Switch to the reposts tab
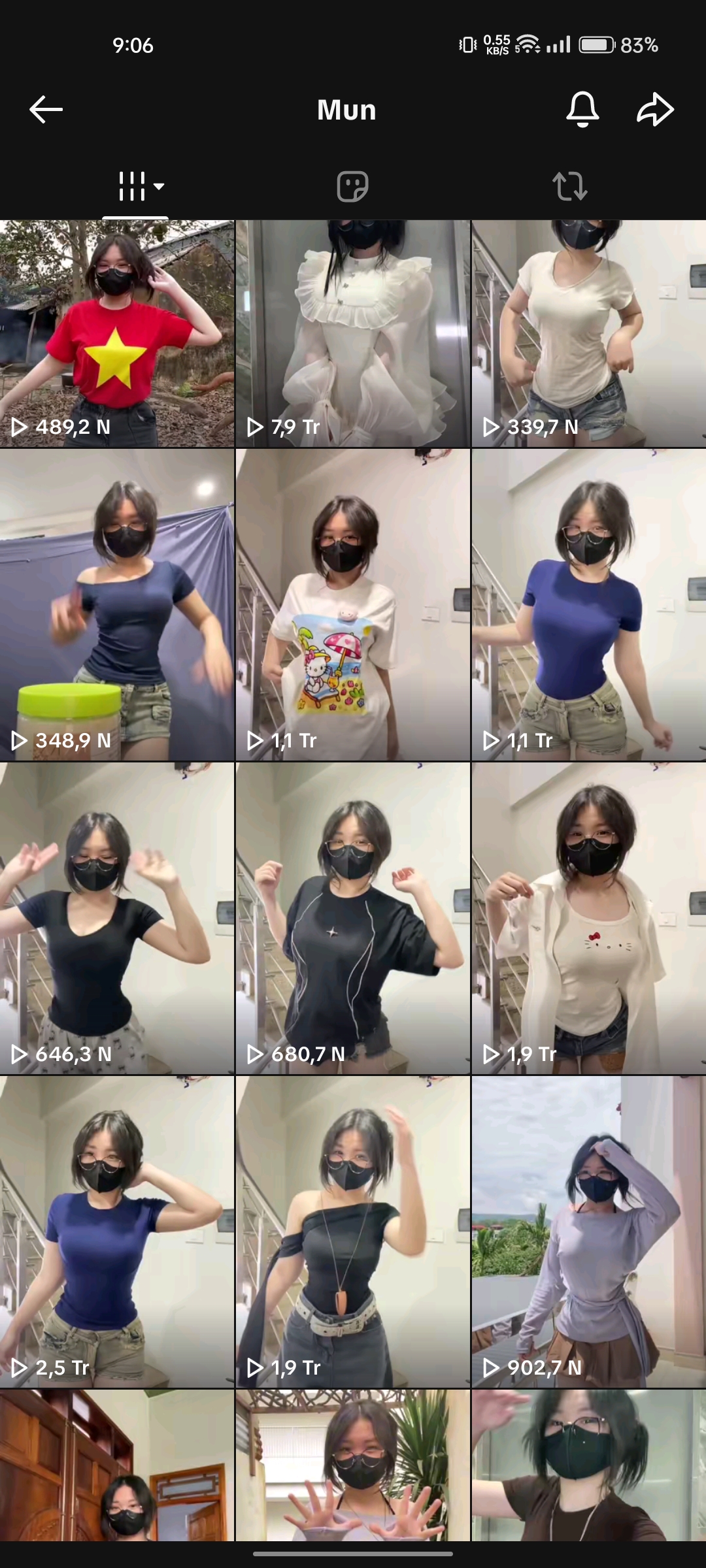 point(569,187)
